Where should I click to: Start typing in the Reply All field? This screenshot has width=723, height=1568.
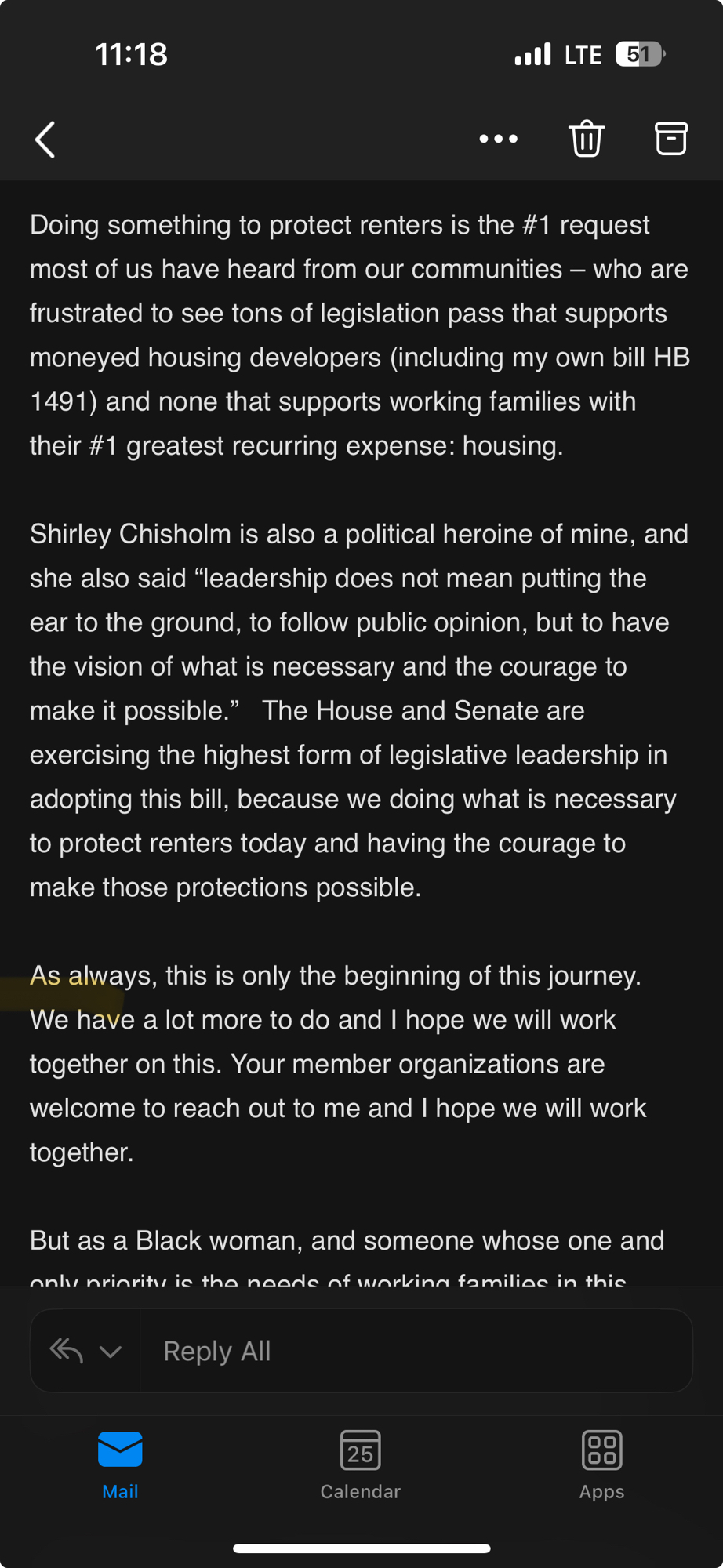click(x=416, y=1351)
